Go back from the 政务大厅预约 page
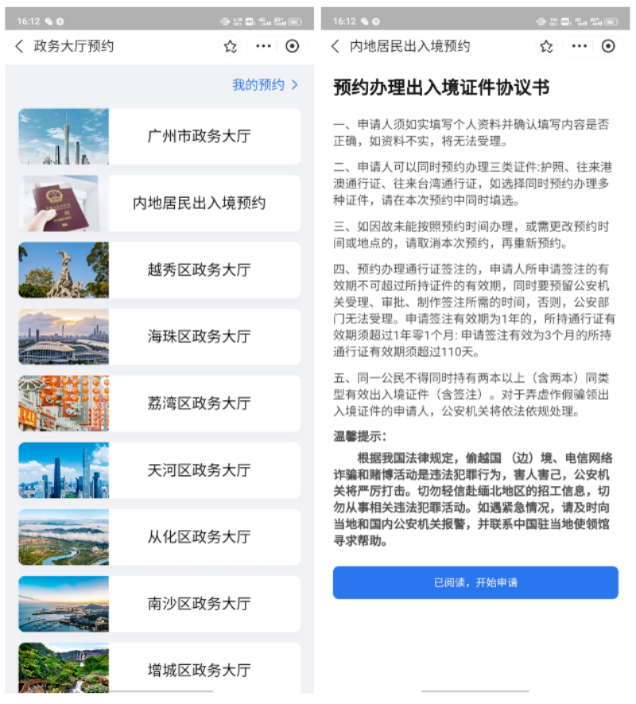This screenshot has height=704, width=636. tap(19, 46)
